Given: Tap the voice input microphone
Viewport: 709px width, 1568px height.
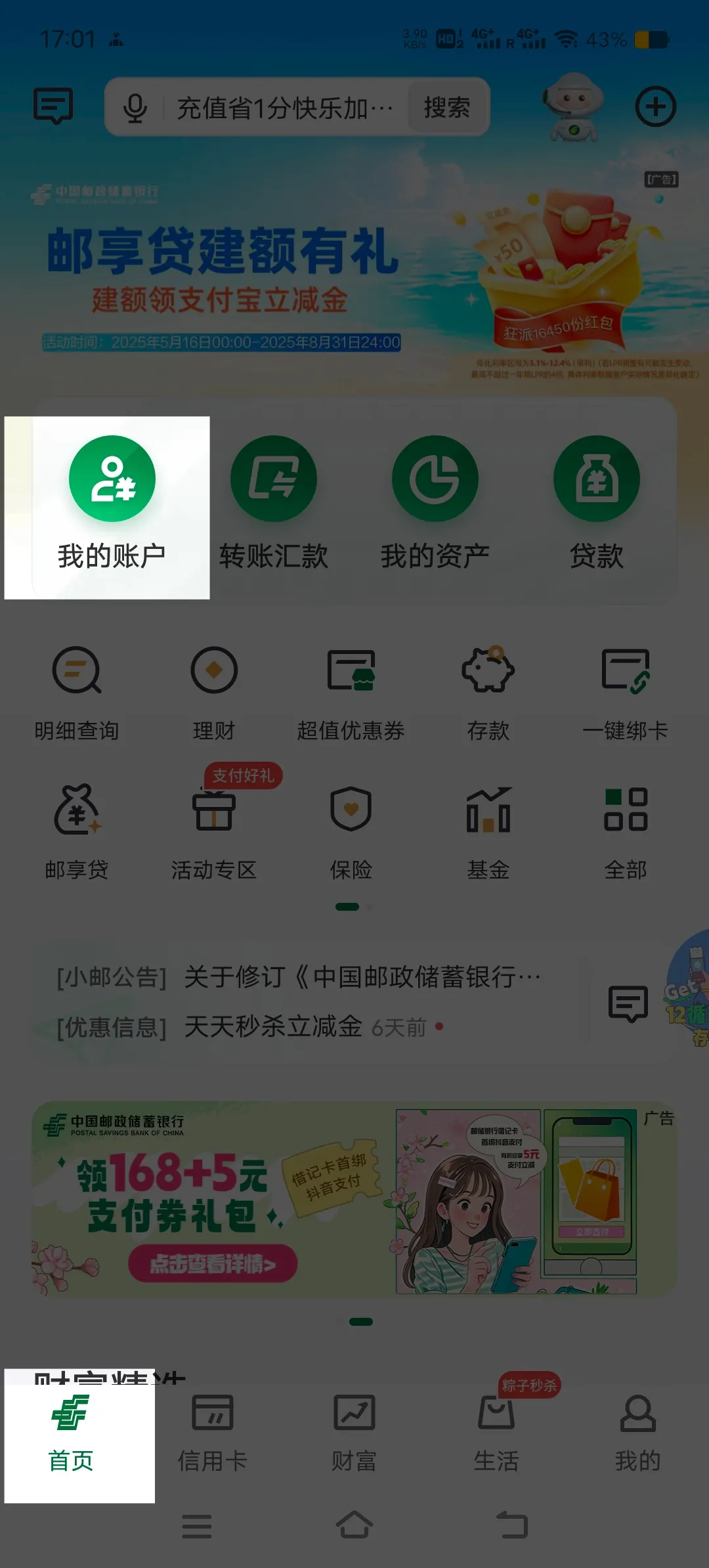Looking at the screenshot, I should (135, 108).
